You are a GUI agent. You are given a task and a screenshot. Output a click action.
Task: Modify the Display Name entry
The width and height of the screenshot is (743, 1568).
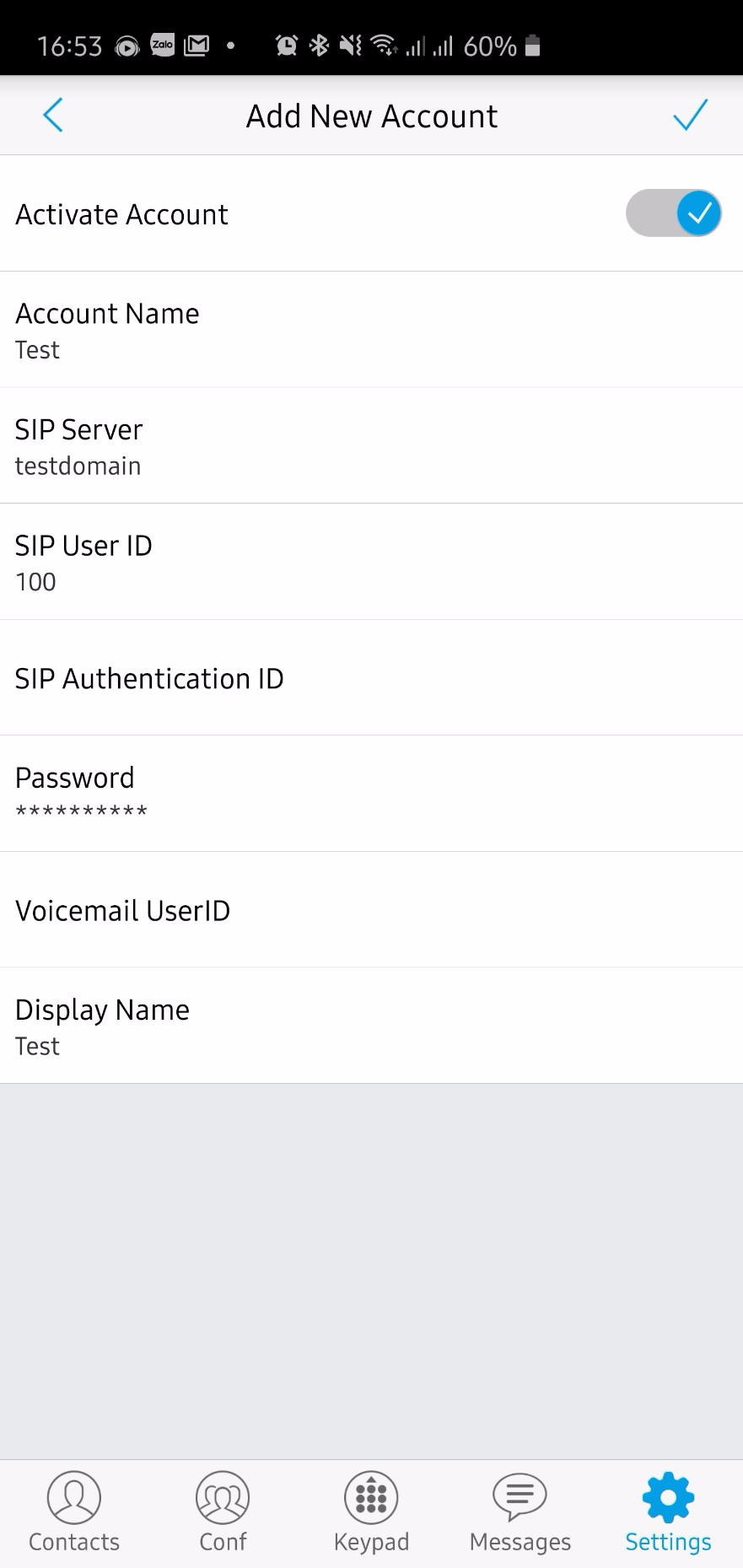371,1026
